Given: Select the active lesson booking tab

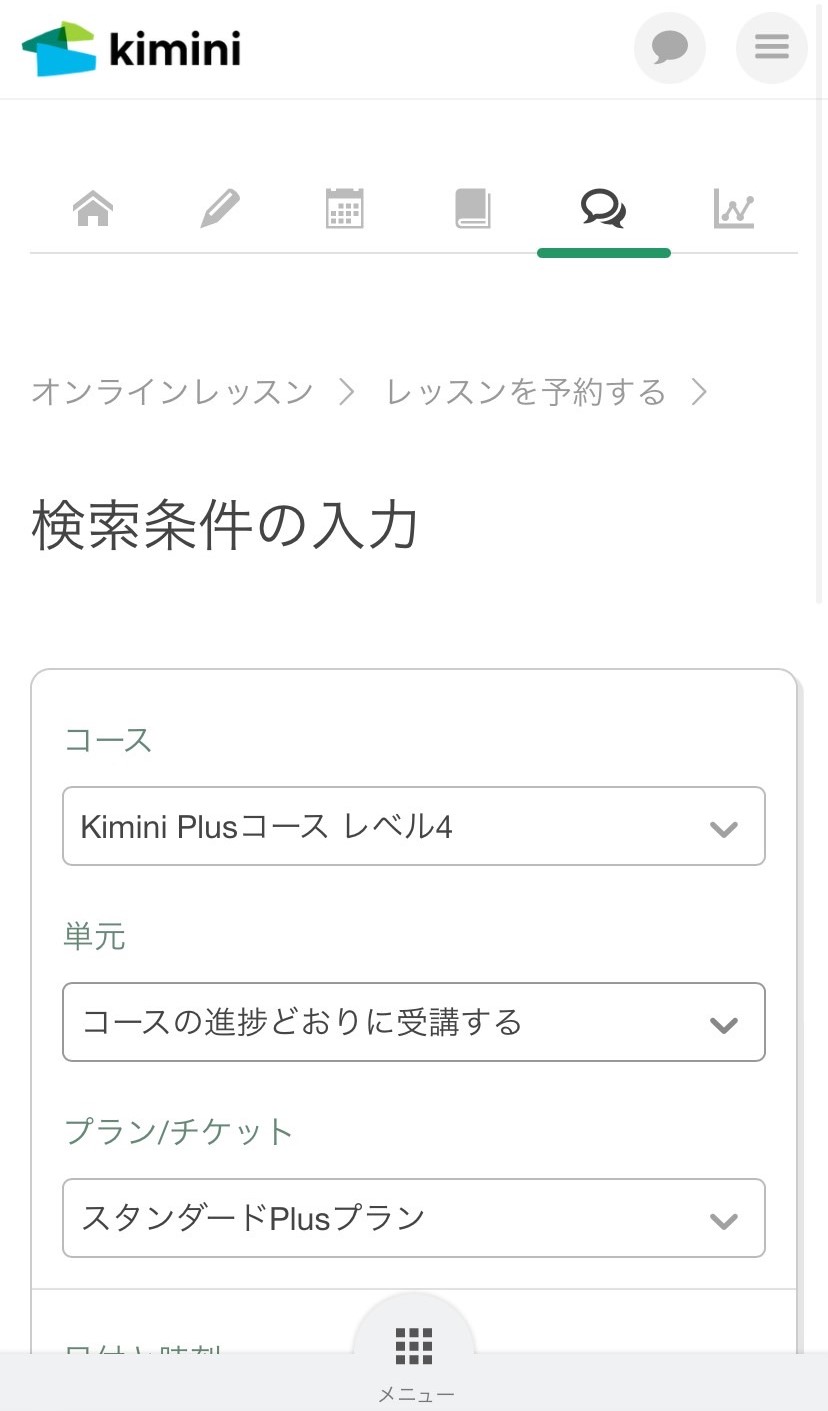Looking at the screenshot, I should (603, 208).
